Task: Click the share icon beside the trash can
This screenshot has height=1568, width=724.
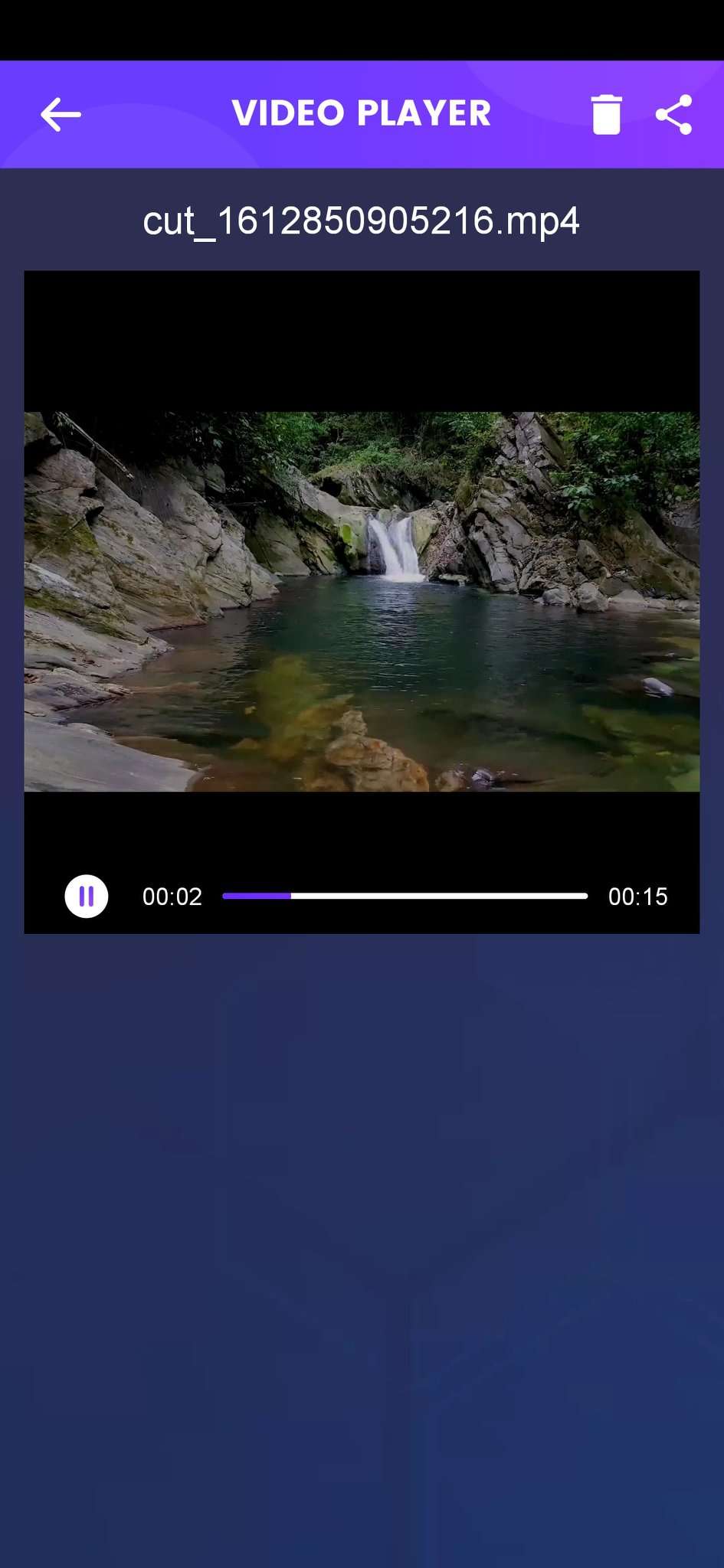Action: [673, 113]
